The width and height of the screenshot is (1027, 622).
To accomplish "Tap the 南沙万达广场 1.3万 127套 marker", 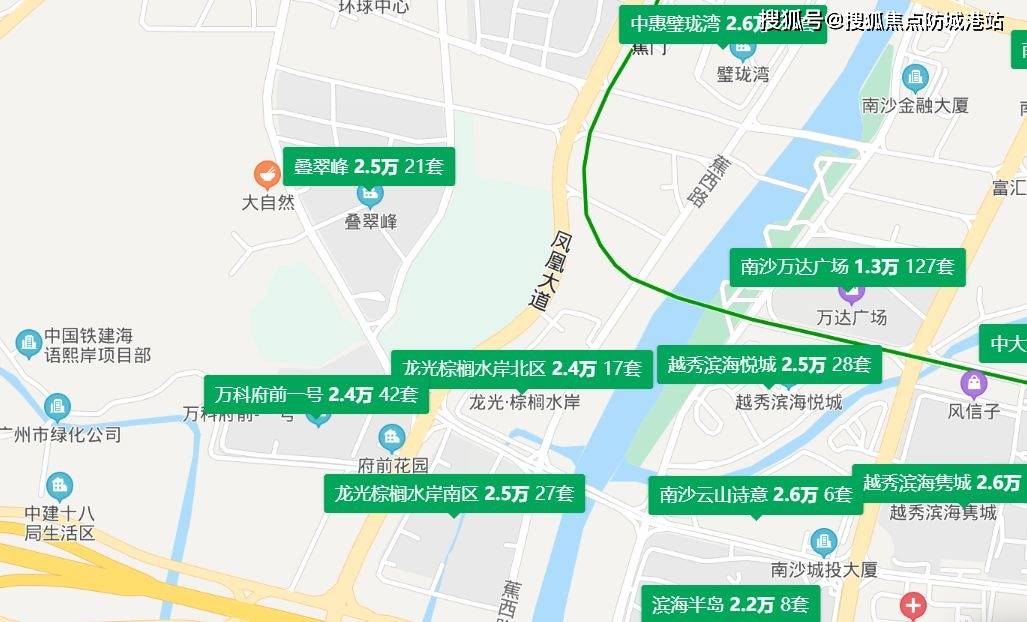I will pos(847,267).
